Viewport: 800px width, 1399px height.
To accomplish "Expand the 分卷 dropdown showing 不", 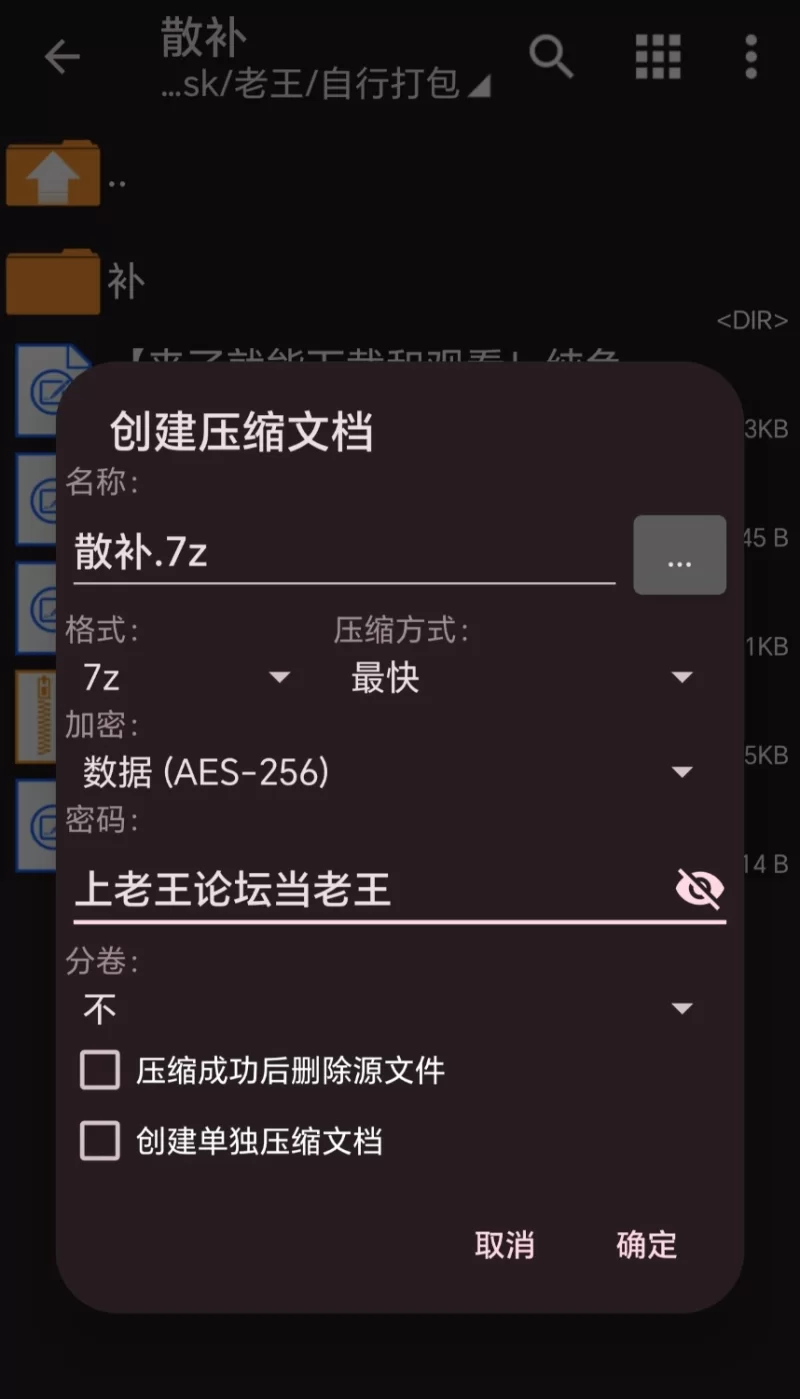I will [x=388, y=1008].
